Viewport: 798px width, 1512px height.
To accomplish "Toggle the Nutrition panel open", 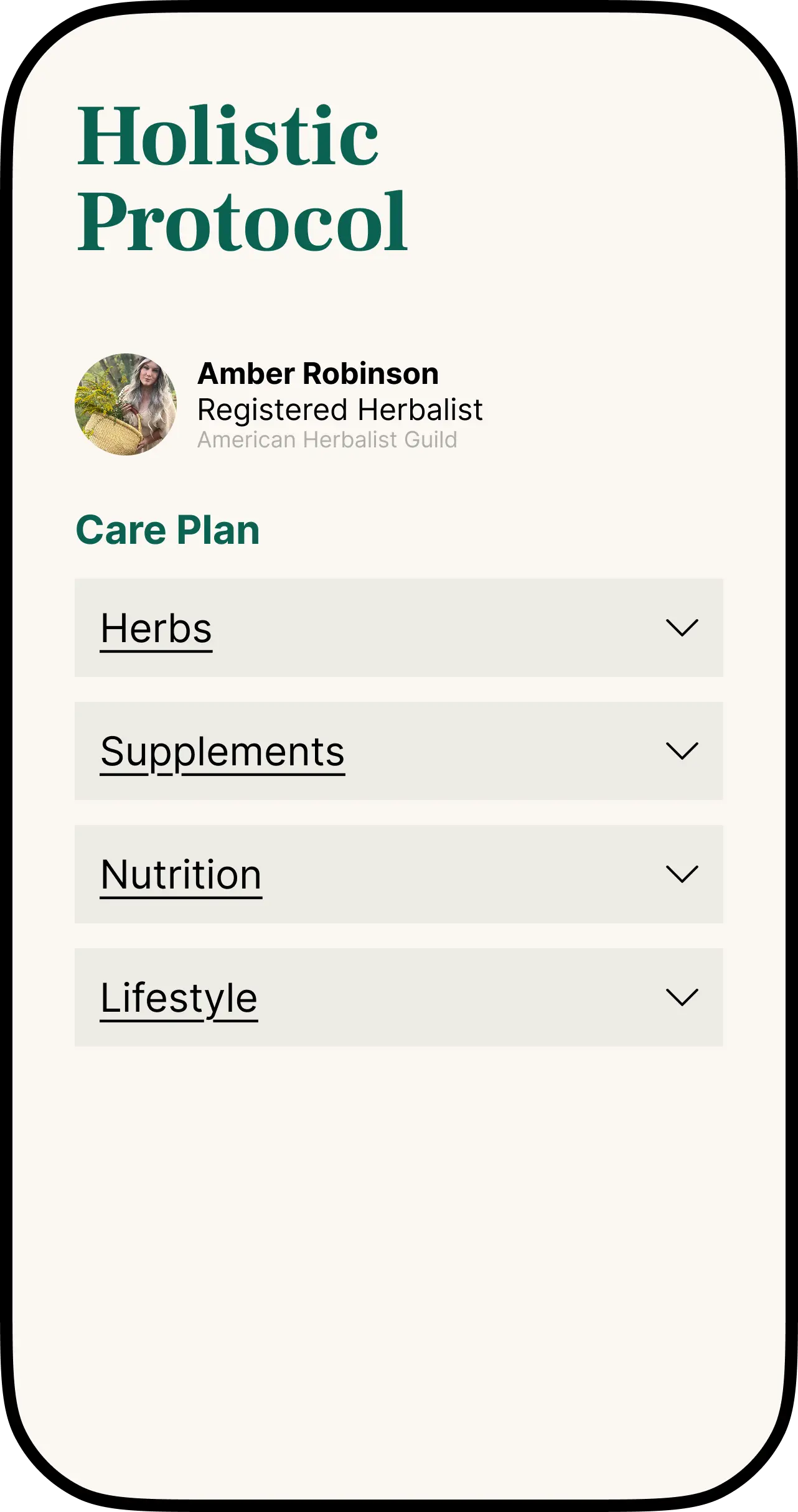I will coord(398,875).
